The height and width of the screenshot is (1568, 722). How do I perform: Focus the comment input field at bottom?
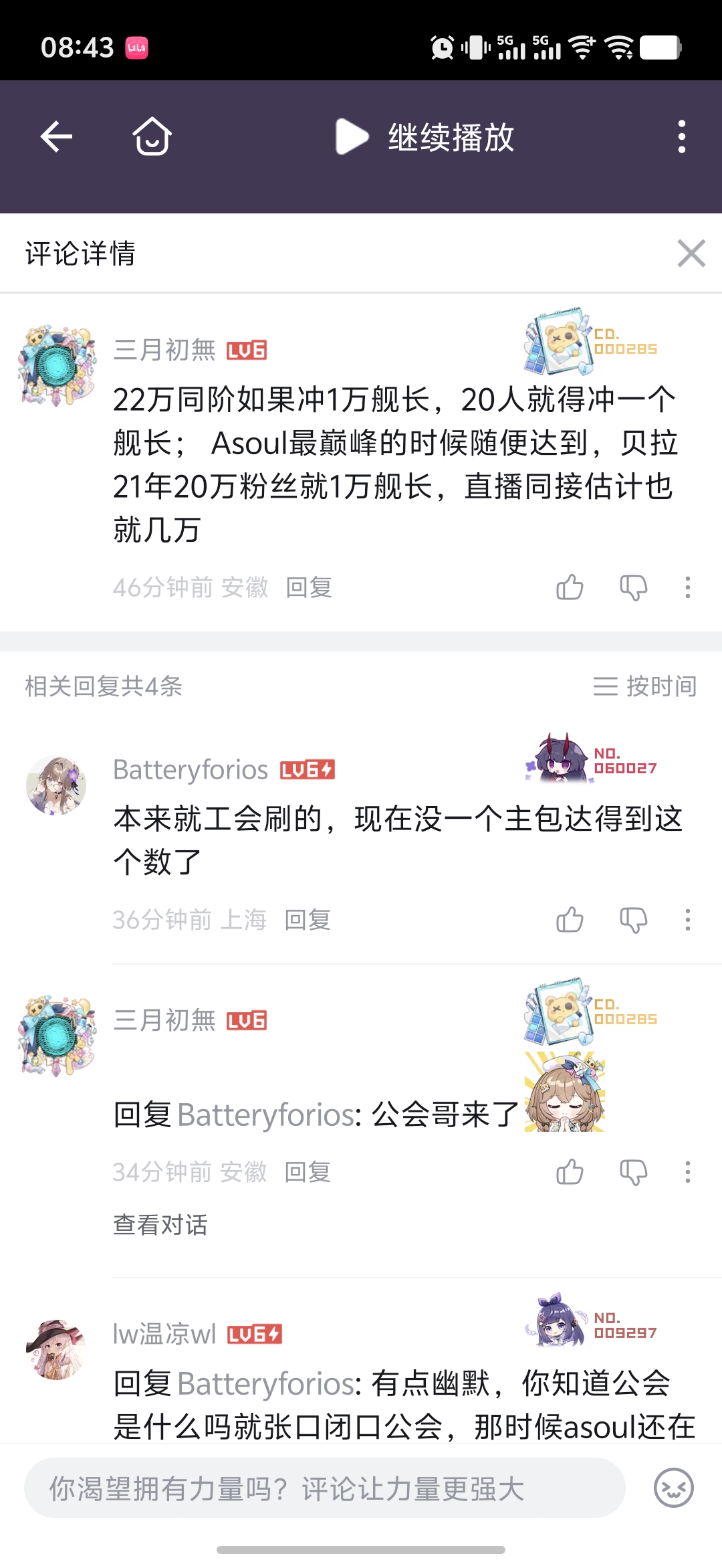click(x=325, y=1488)
